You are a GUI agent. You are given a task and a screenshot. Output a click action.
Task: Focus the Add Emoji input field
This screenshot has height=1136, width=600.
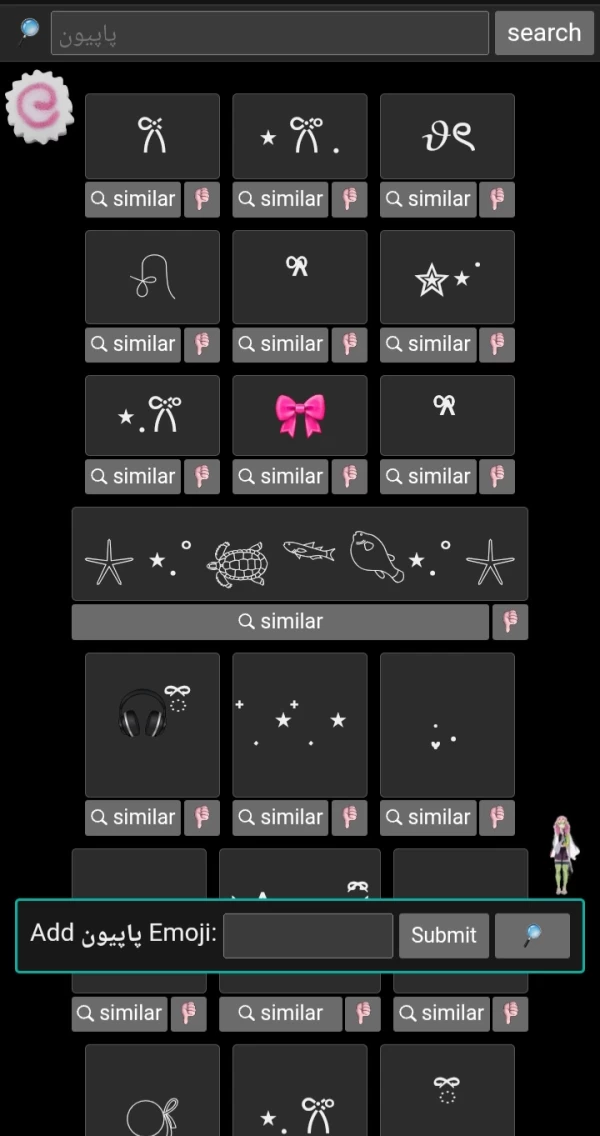(x=308, y=935)
